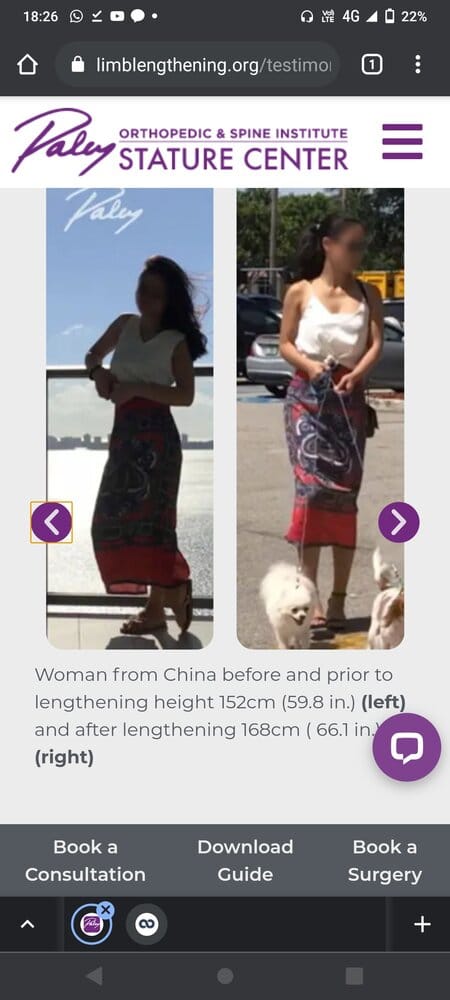The height and width of the screenshot is (1000, 450).
Task: Show the previous testimonial slide
Action: [x=52, y=522]
